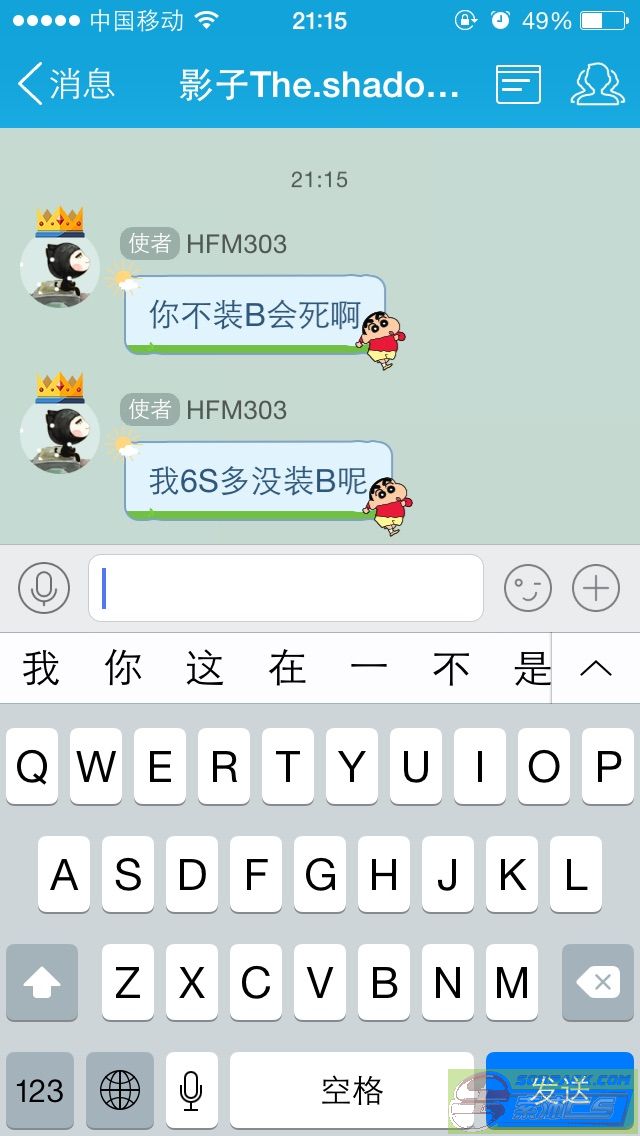
Task: Send the message with 发送
Action: point(560,1090)
